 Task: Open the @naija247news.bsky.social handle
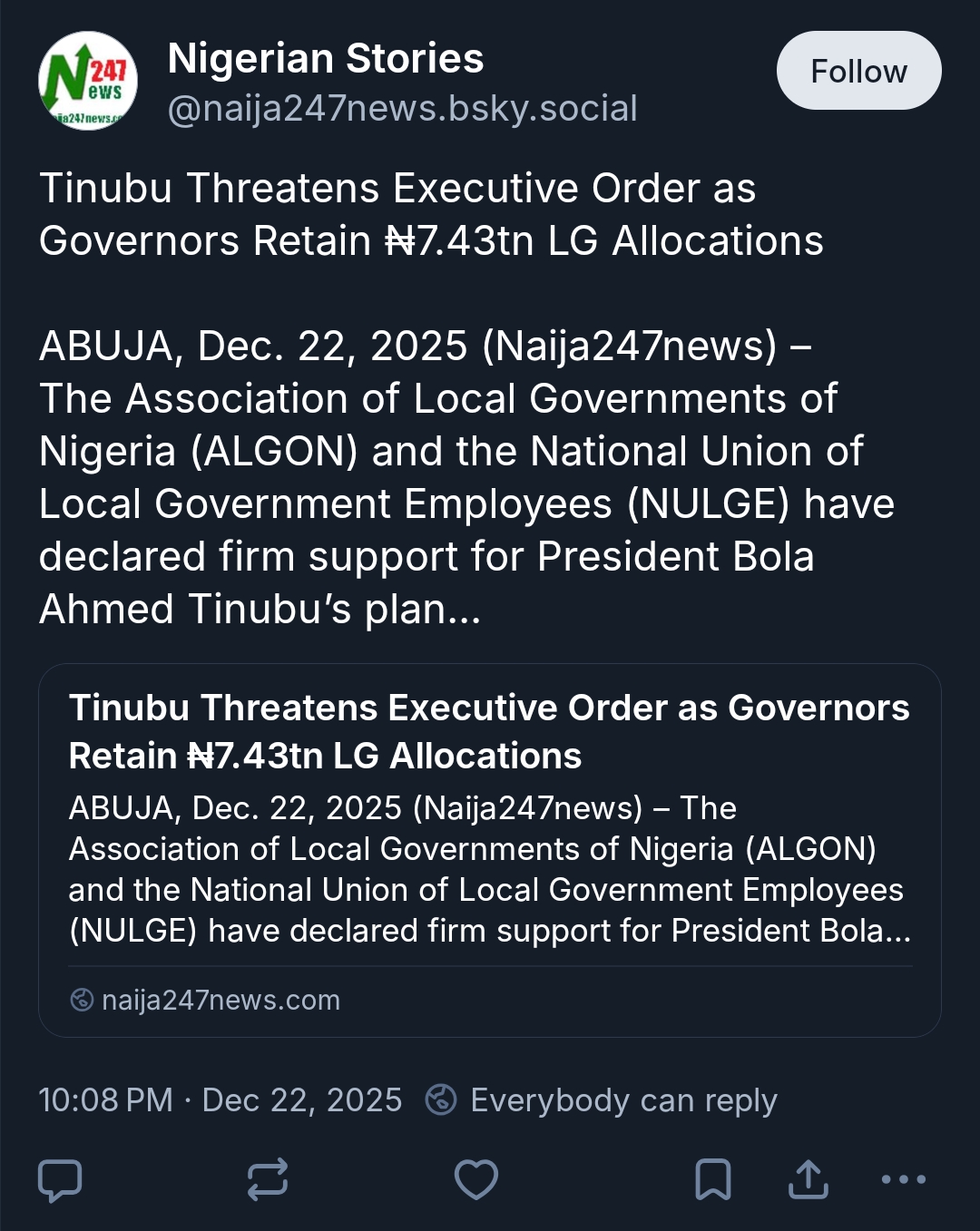[402, 108]
